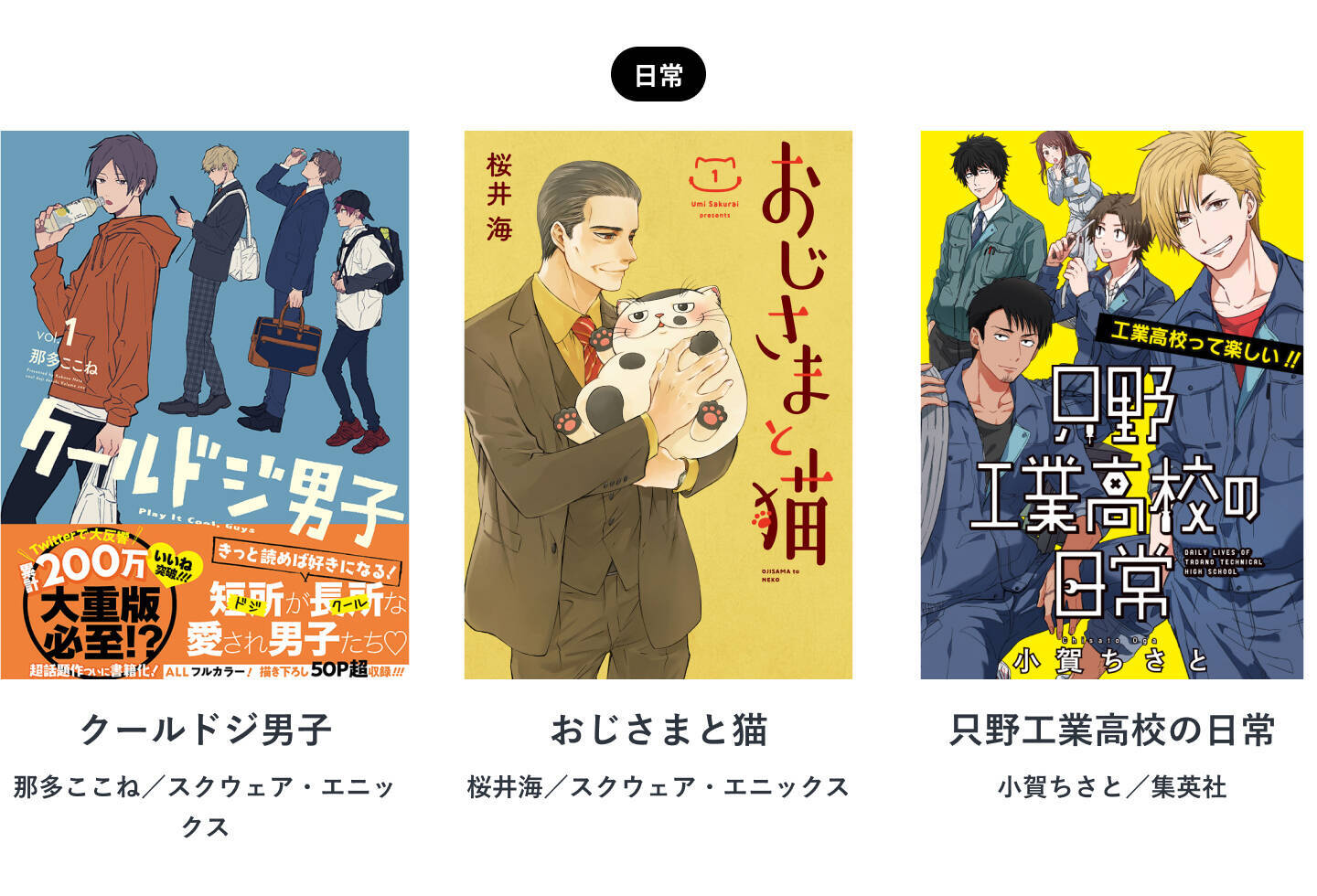Open the 只野工業高校の日常 book cover

[x=1111, y=404]
